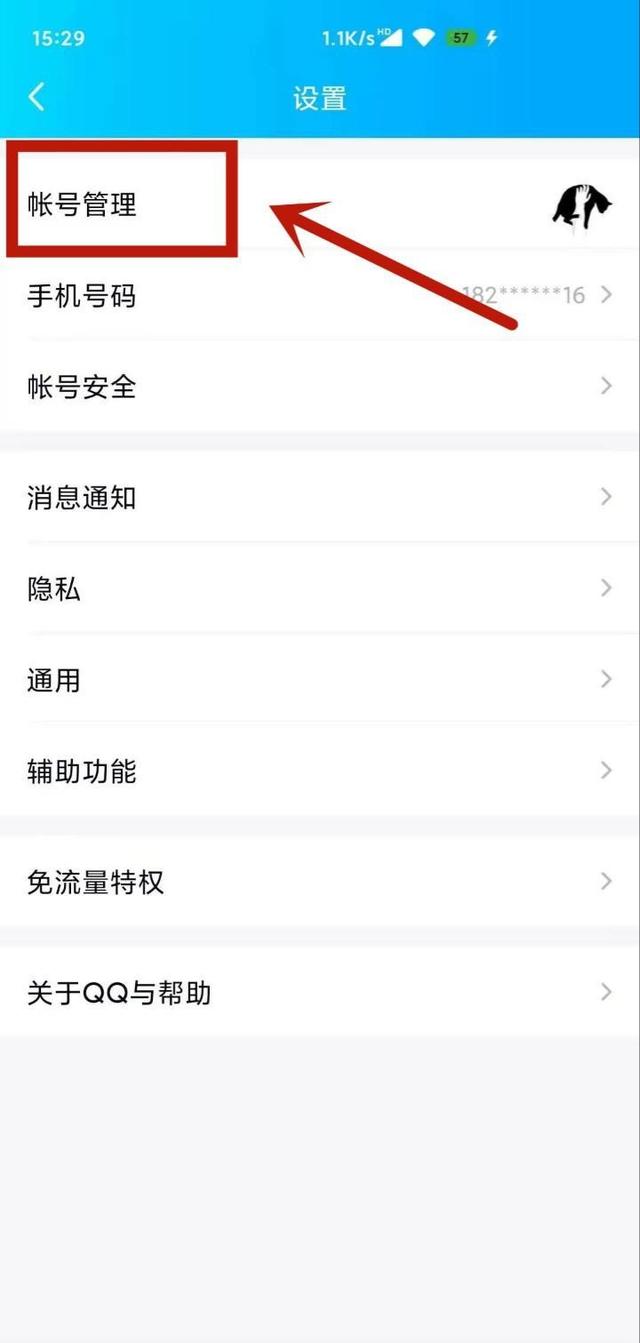Open 关于QQ与帮助

(x=320, y=992)
